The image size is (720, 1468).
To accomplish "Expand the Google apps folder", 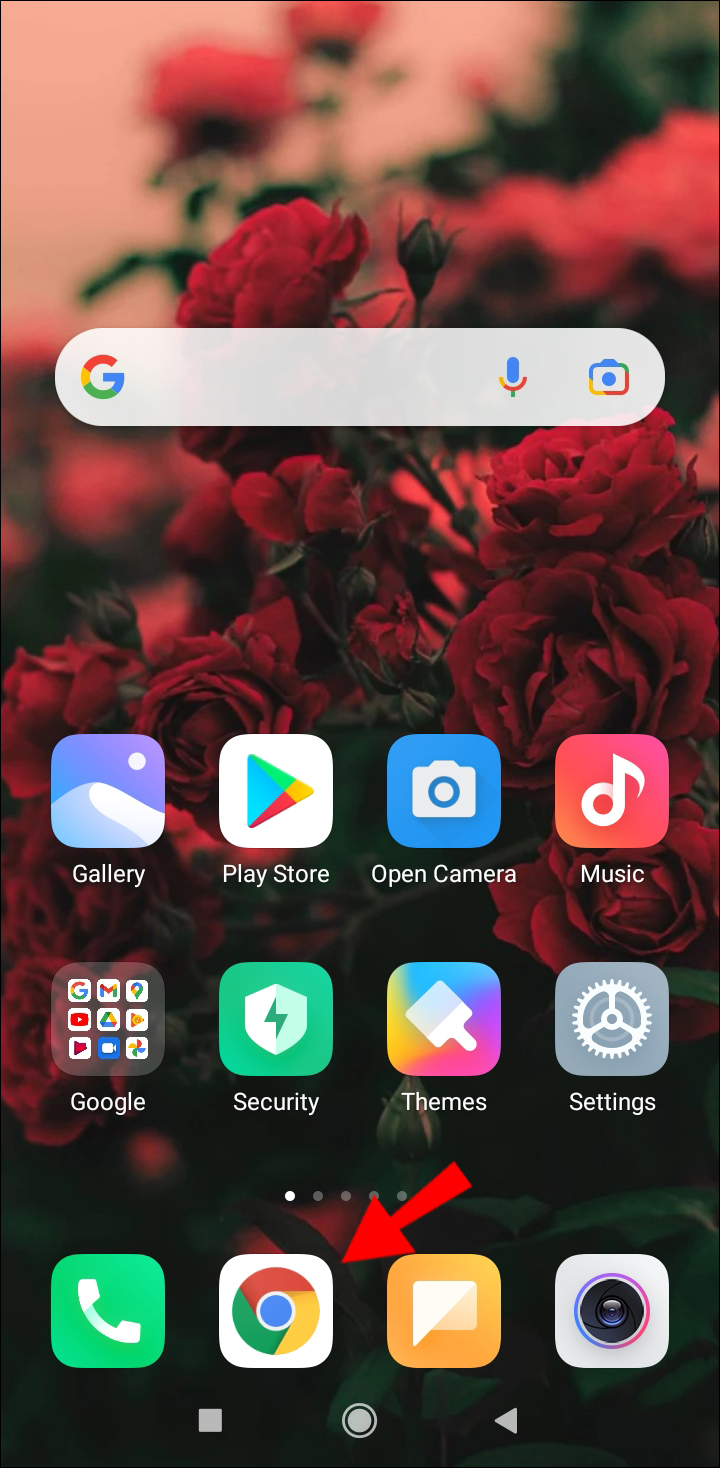I will pos(108,1019).
